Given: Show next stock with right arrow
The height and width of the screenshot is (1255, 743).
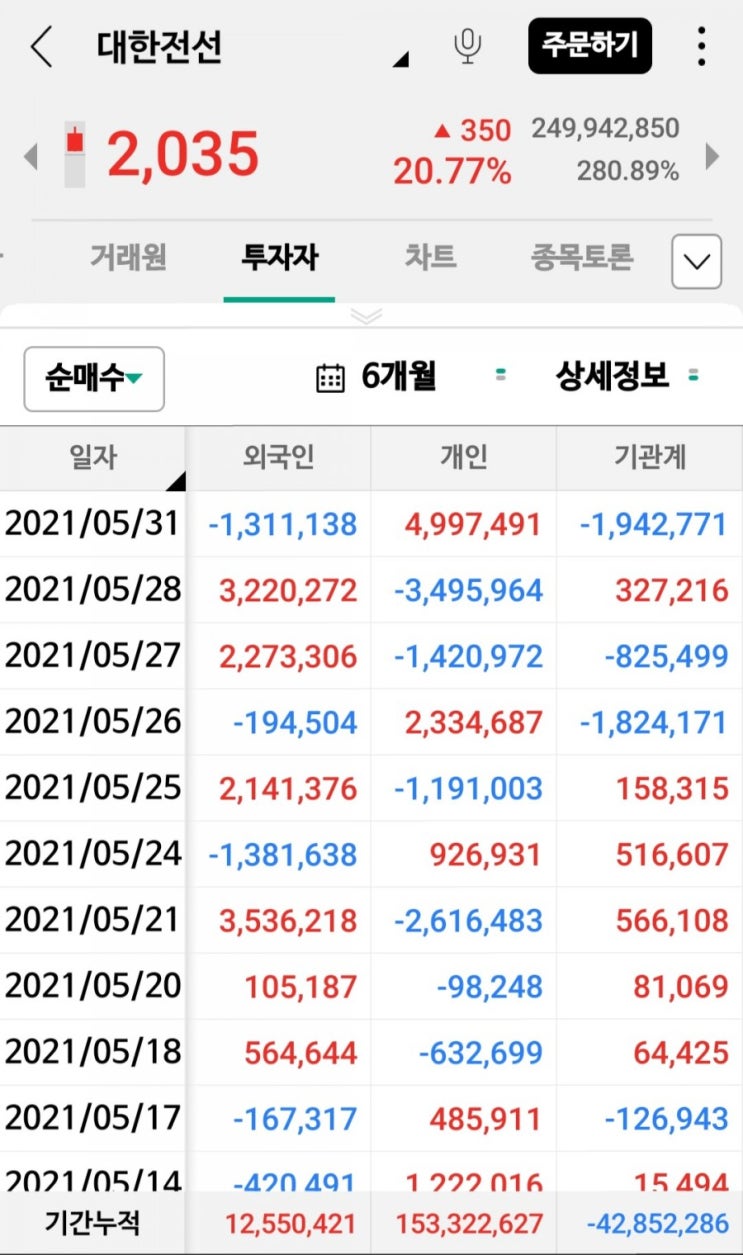Looking at the screenshot, I should pyautogui.click(x=713, y=156).
